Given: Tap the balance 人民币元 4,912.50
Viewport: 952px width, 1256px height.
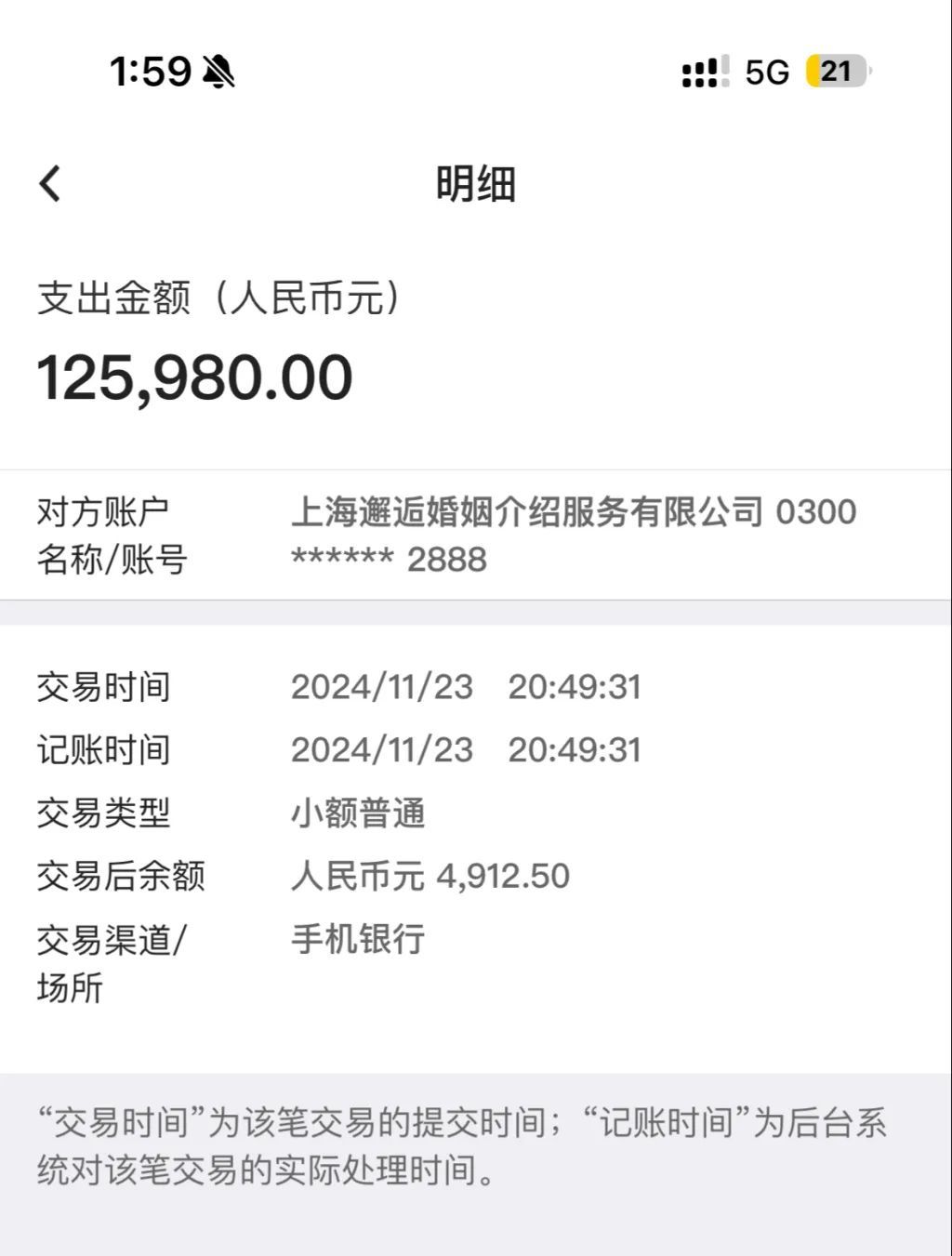Looking at the screenshot, I should [x=432, y=874].
